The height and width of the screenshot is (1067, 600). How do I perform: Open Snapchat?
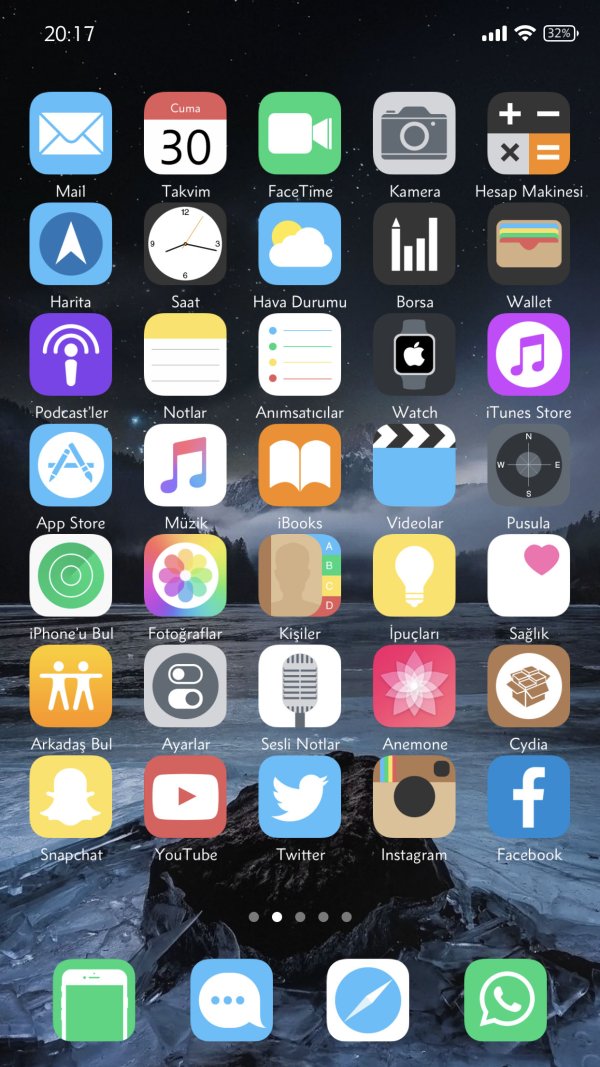click(71, 797)
